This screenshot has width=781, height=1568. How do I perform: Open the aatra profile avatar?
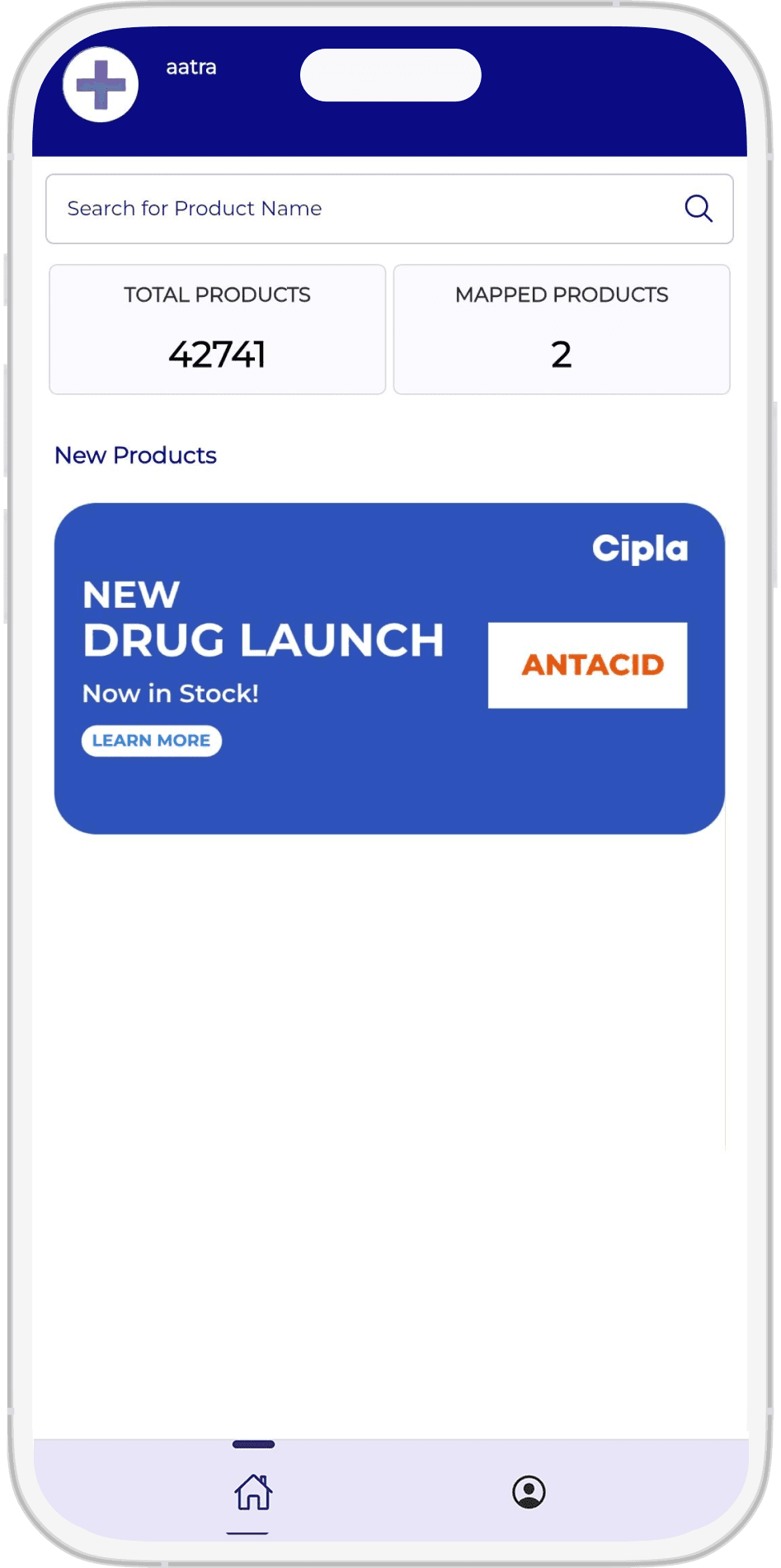(x=101, y=85)
